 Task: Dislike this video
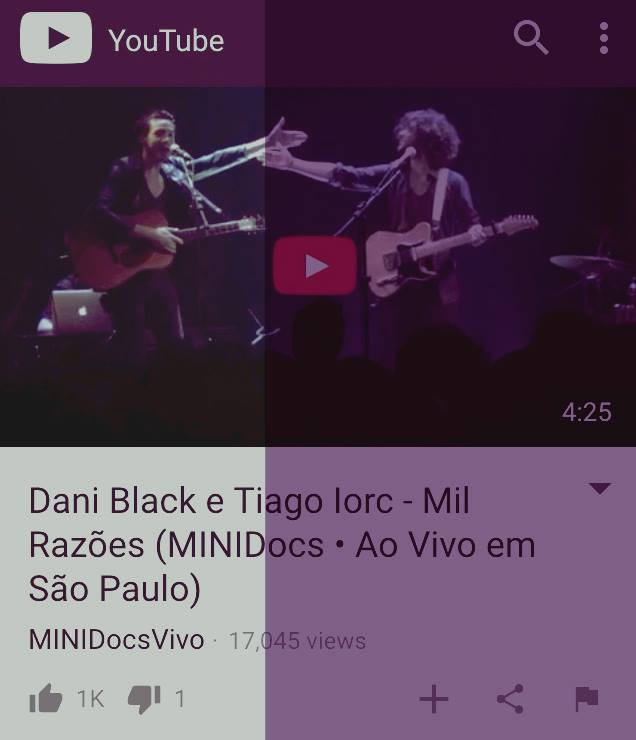coord(144,699)
